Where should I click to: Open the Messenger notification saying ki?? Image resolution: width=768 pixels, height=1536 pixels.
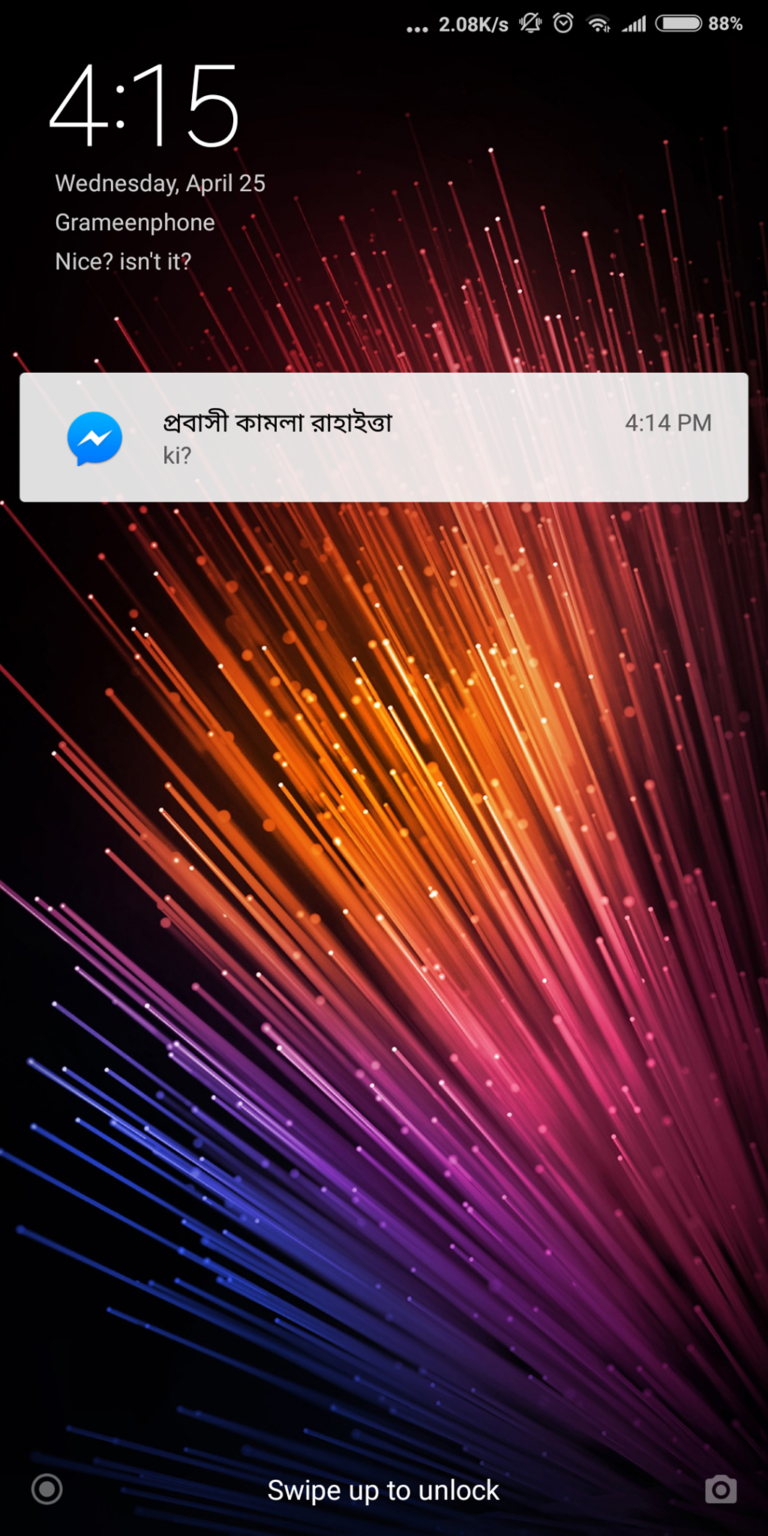(384, 437)
